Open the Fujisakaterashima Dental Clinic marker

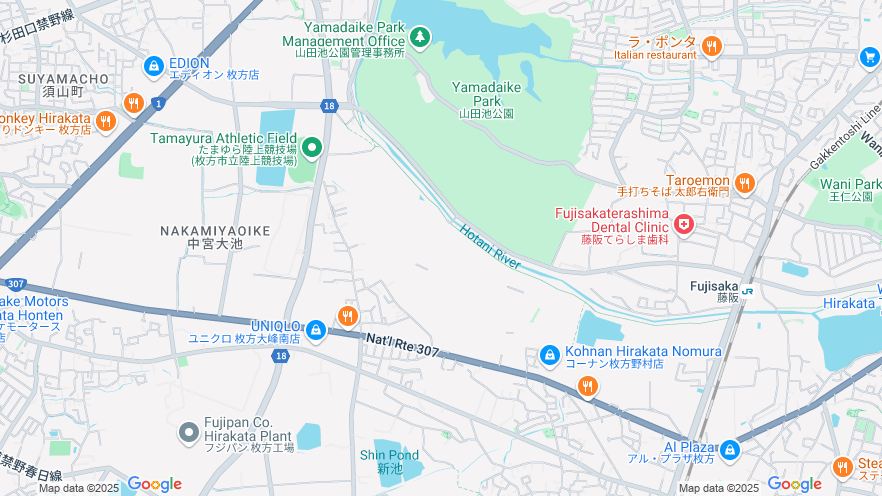coord(684,225)
